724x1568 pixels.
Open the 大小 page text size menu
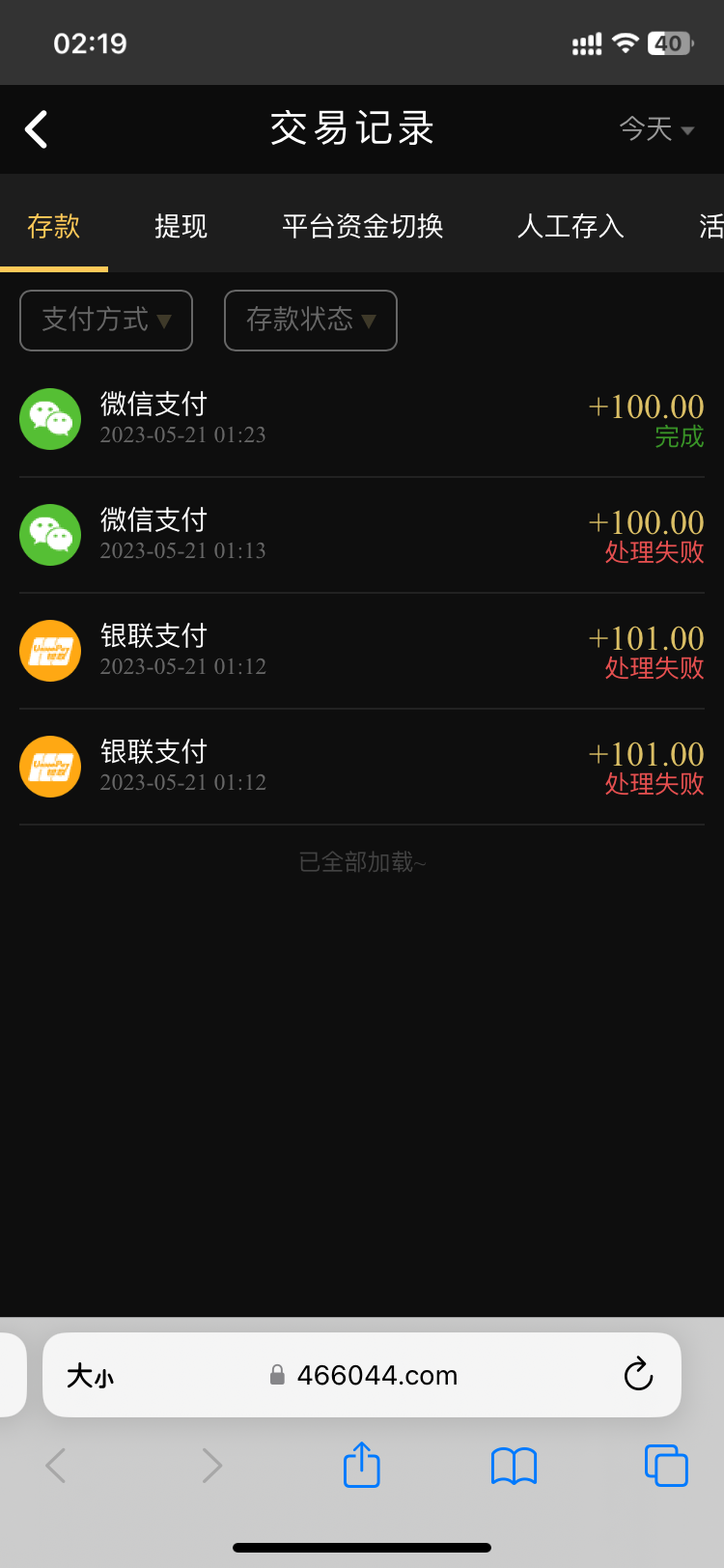point(90,1376)
